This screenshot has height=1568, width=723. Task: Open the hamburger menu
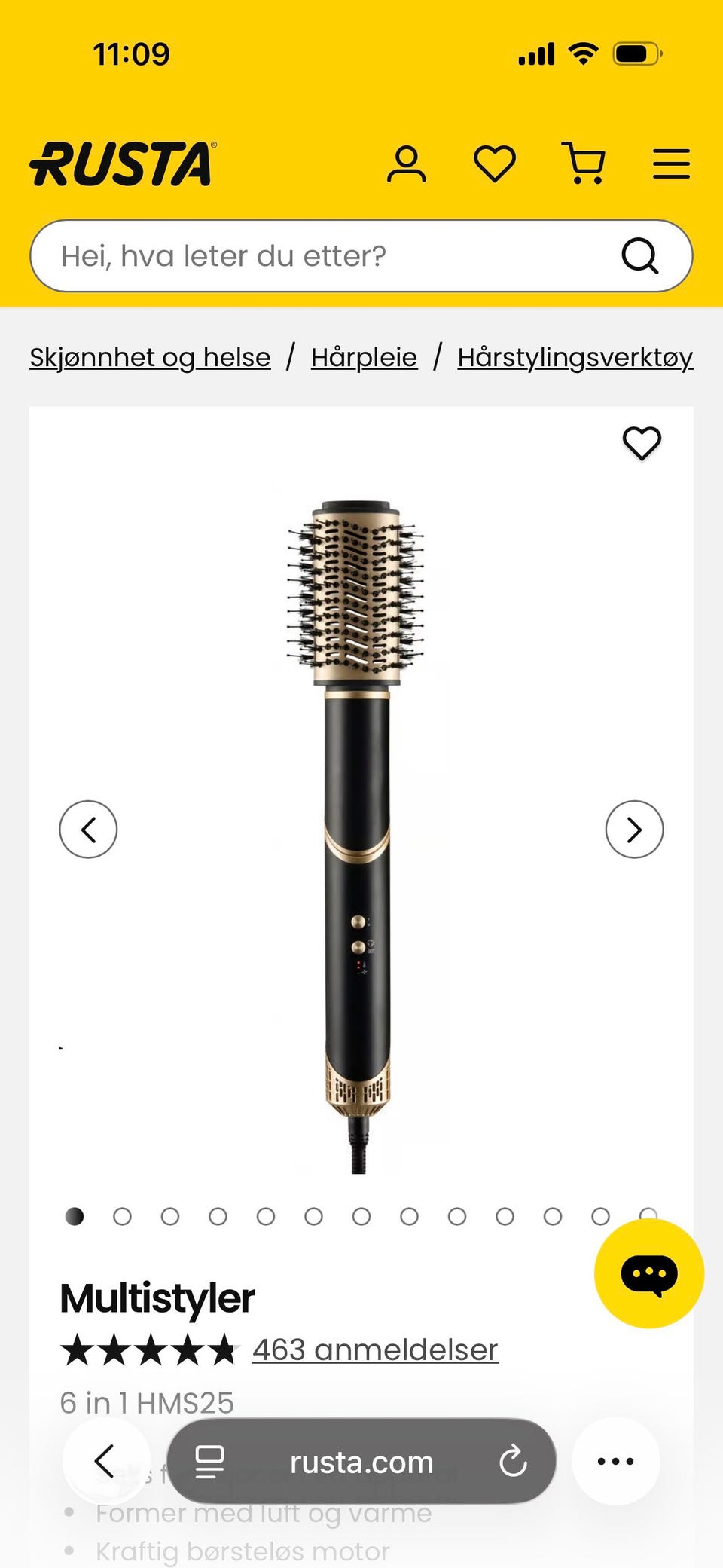pyautogui.click(x=671, y=164)
